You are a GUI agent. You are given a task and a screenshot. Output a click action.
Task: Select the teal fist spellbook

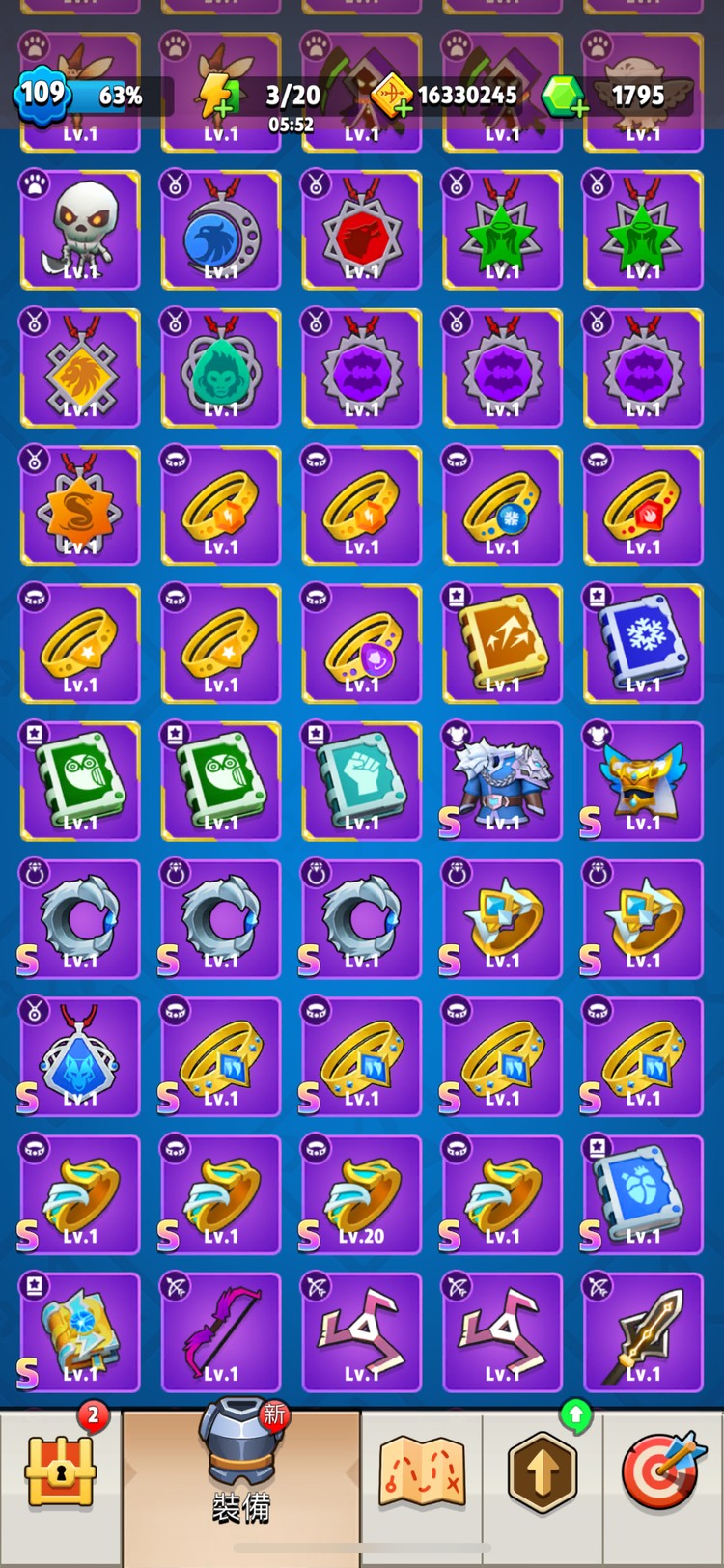362,781
